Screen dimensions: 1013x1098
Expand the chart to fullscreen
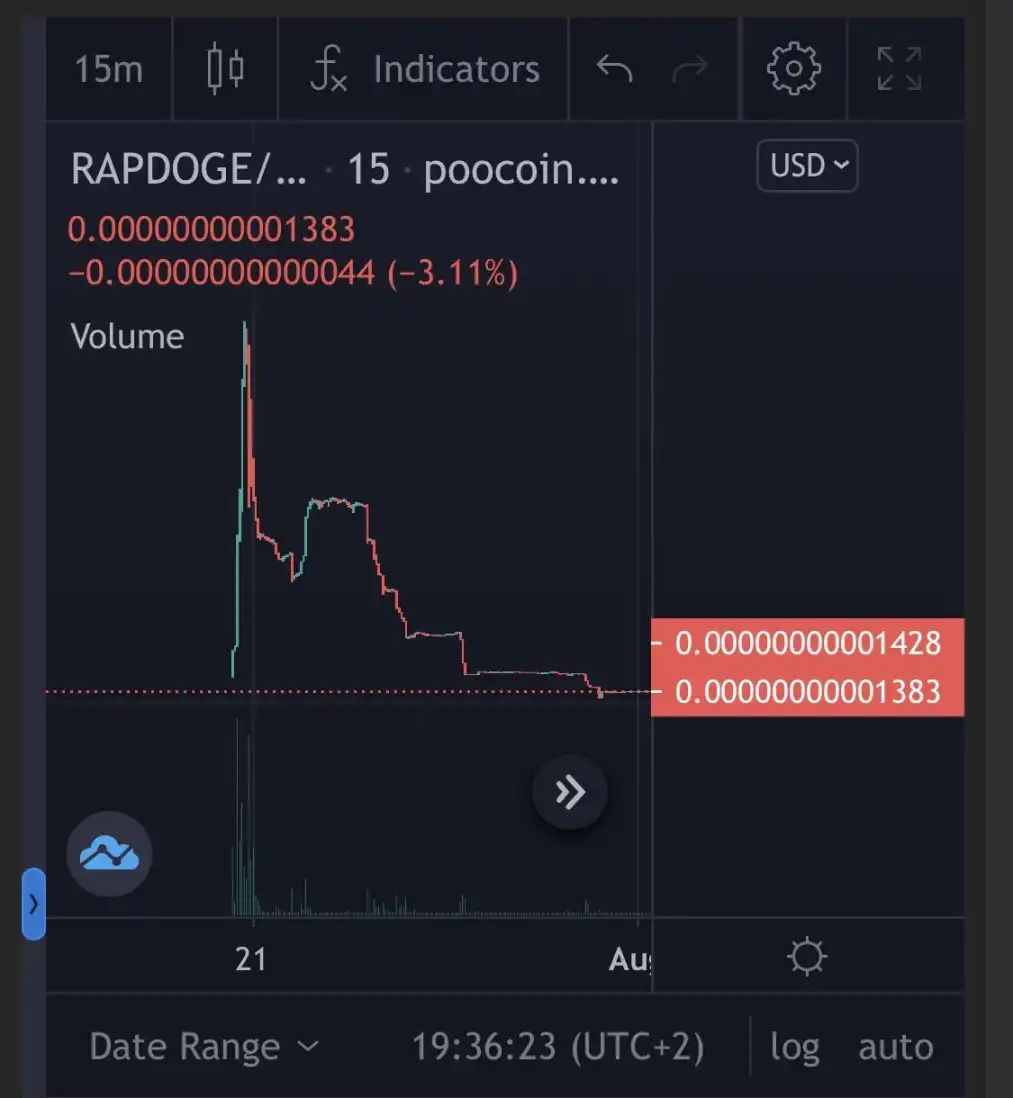899,69
